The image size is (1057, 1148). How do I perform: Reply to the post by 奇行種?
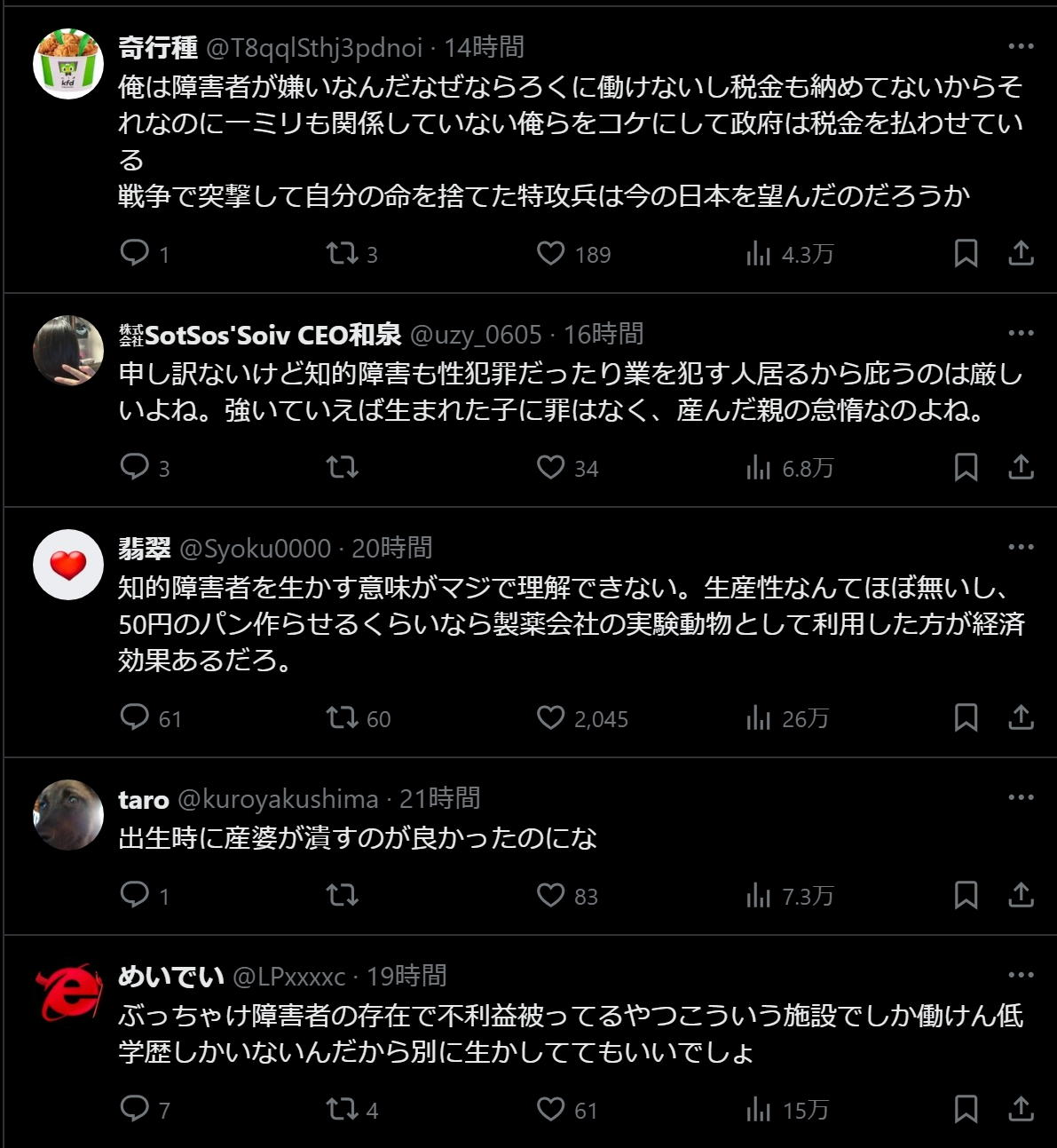click(135, 254)
